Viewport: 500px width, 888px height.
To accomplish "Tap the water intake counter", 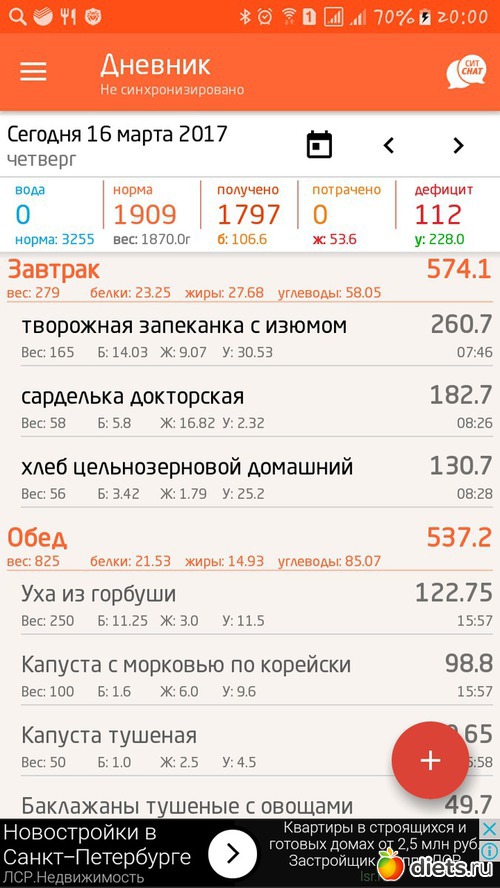I will (x=54, y=215).
